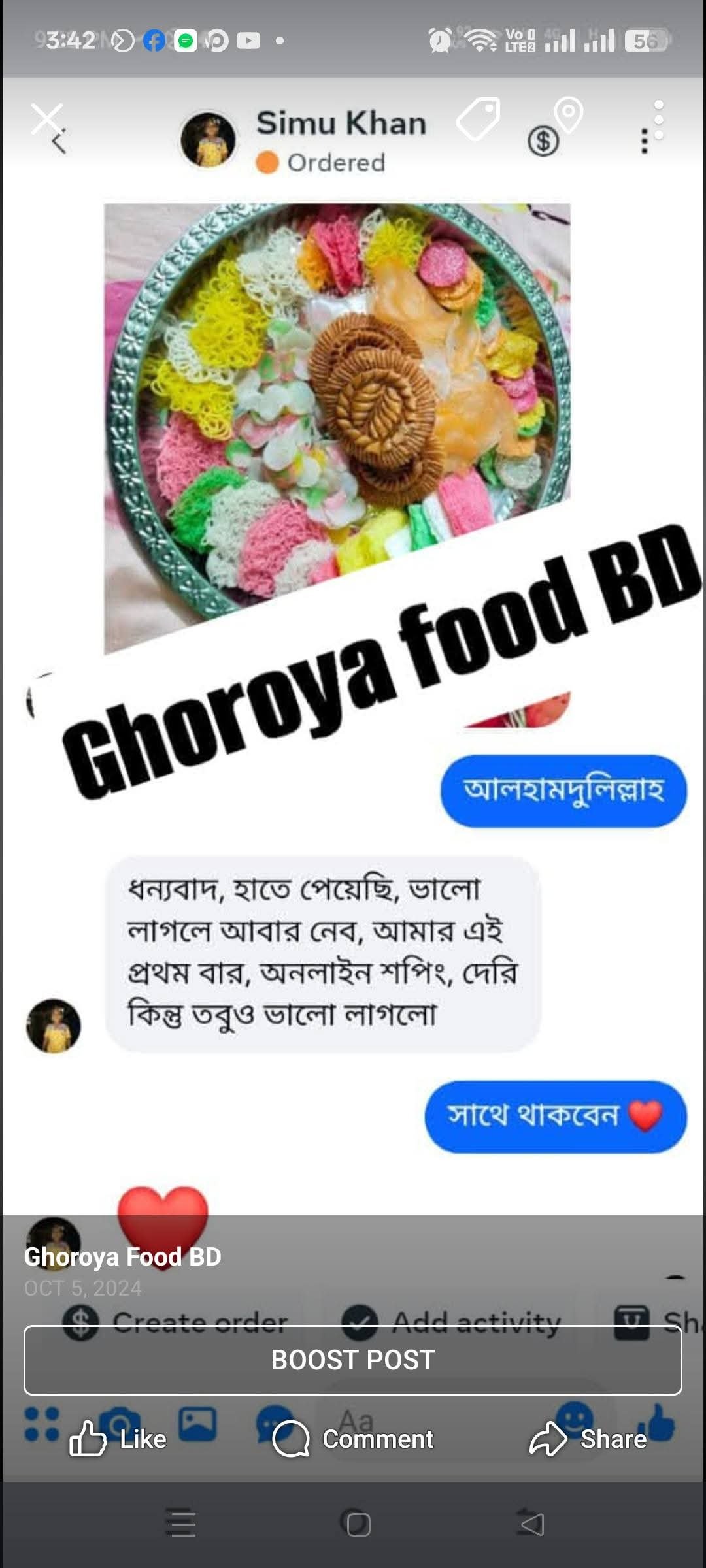Open the white three-dot overflow menu
The width and height of the screenshot is (706, 1568).
659,120
